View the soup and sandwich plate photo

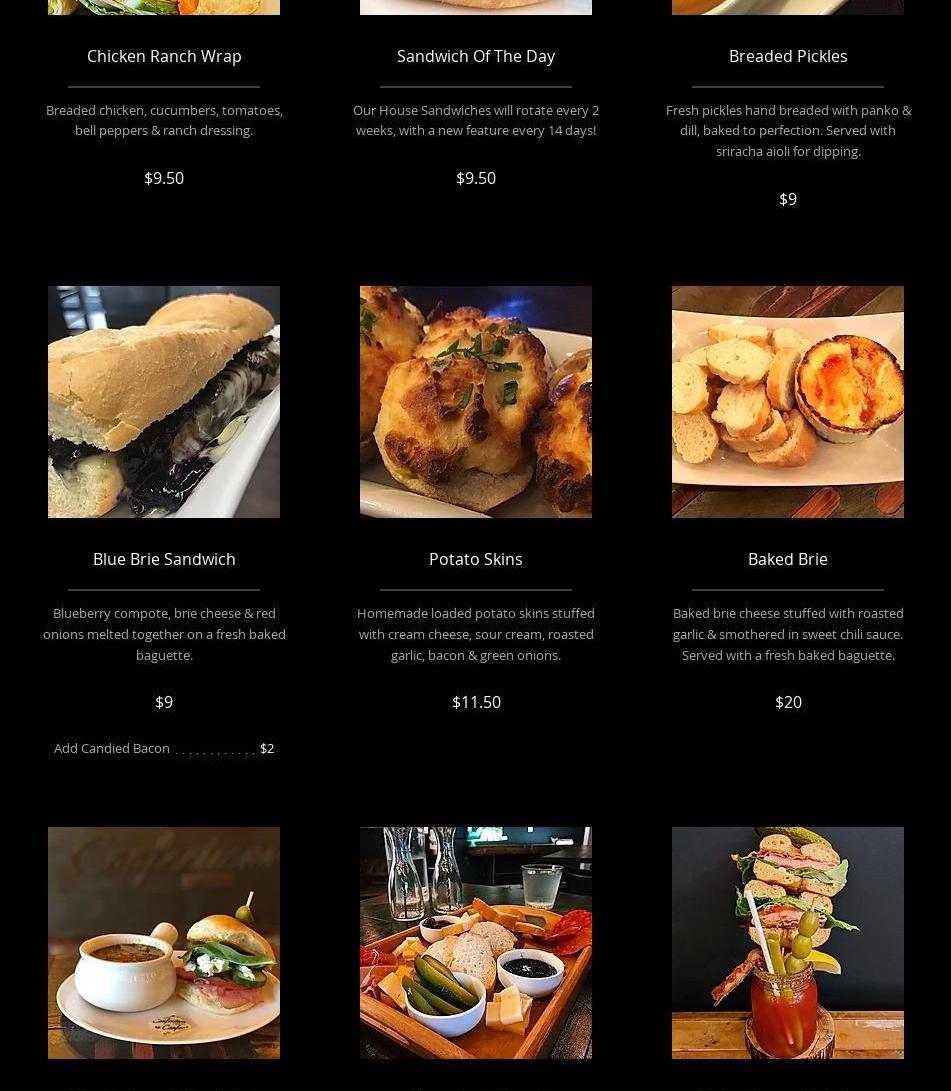tap(164, 942)
